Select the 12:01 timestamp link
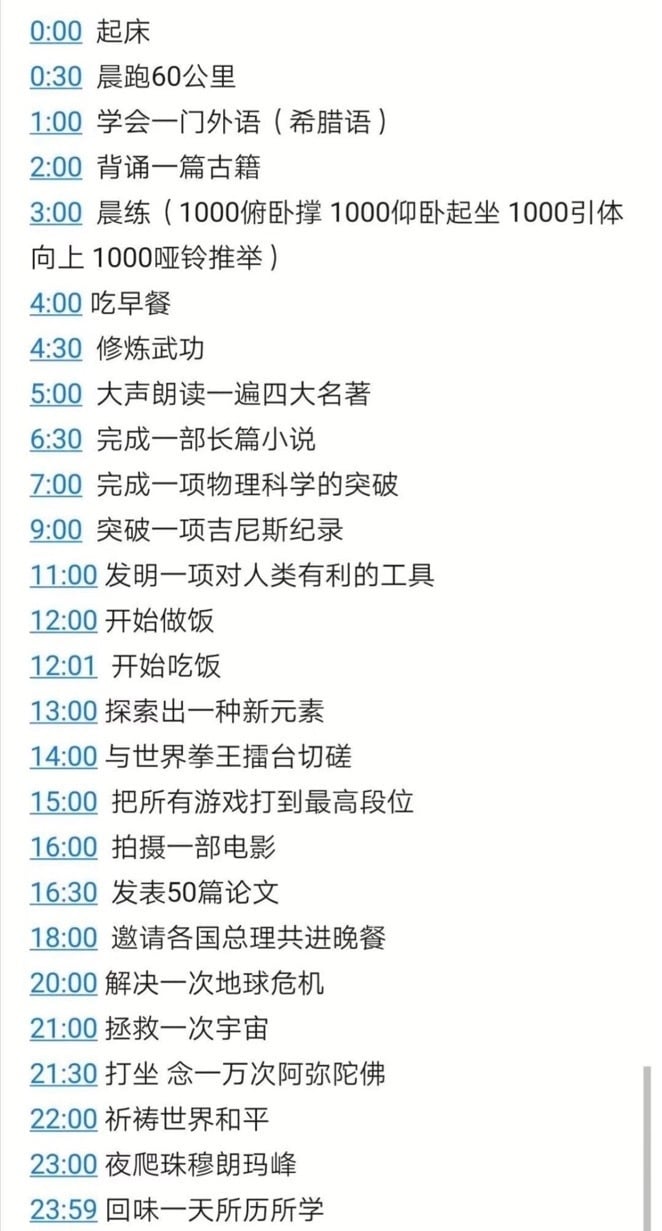The width and height of the screenshot is (662, 1231). point(63,666)
